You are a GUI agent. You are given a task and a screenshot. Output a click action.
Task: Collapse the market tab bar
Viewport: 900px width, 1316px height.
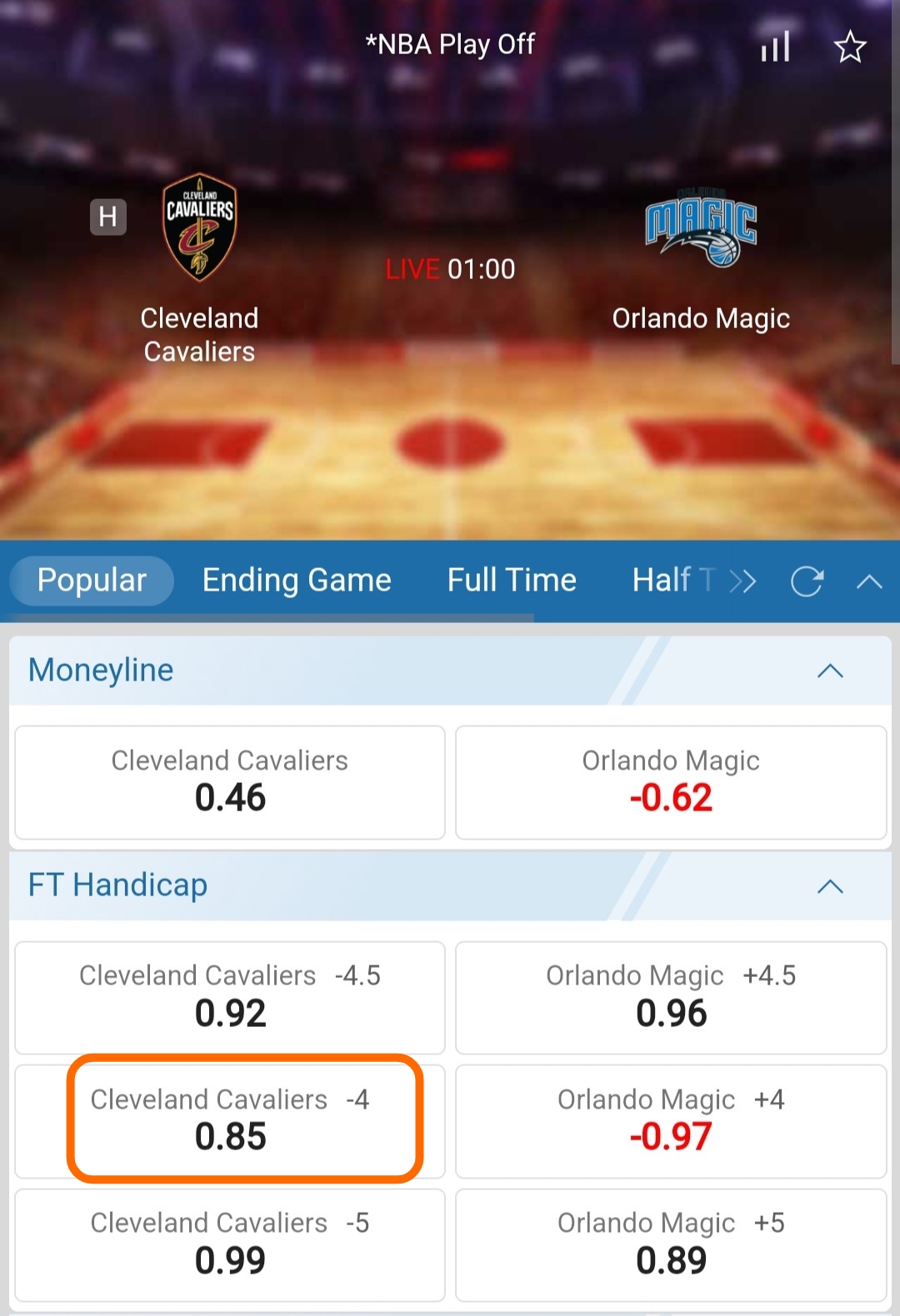(x=869, y=581)
